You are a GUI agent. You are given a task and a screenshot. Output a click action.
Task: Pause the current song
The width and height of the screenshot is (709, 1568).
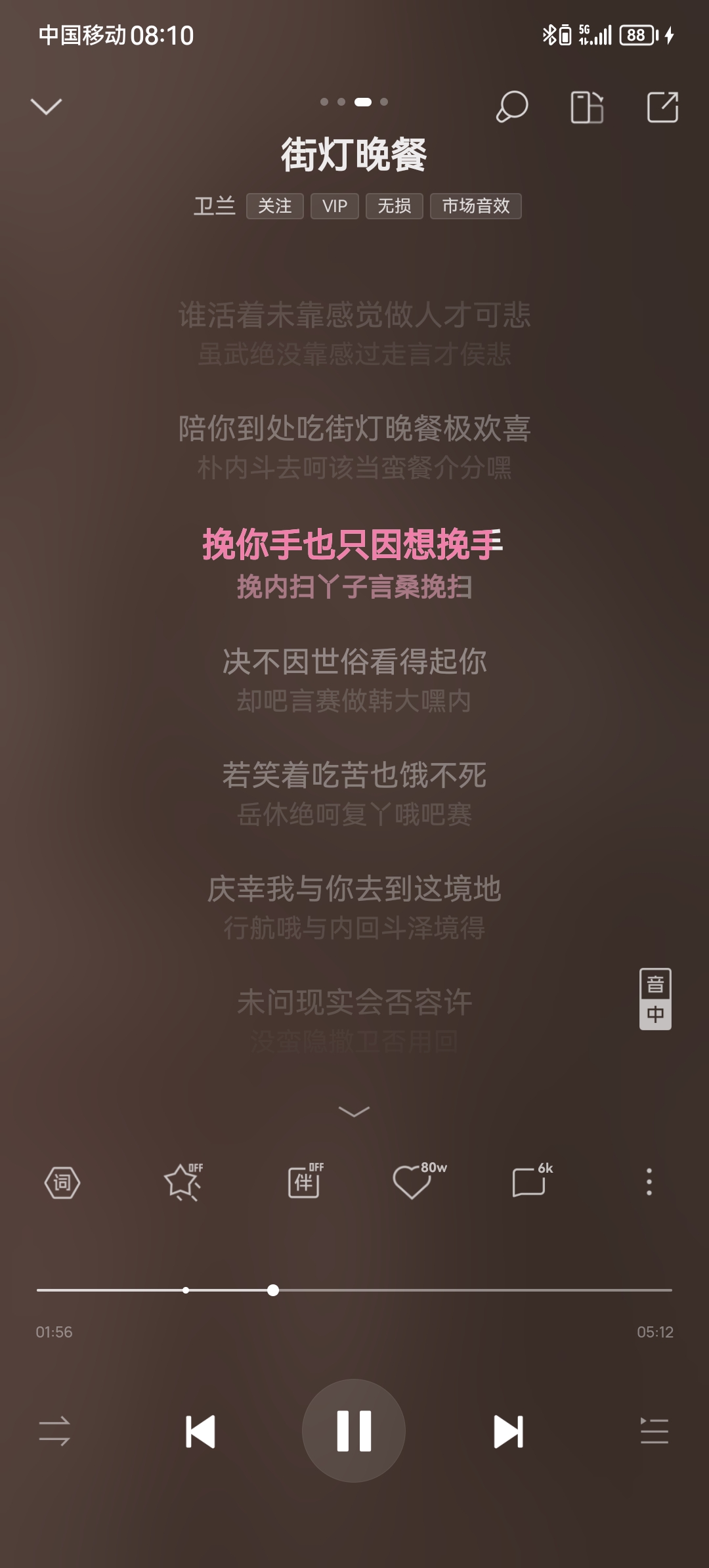pyautogui.click(x=354, y=1431)
